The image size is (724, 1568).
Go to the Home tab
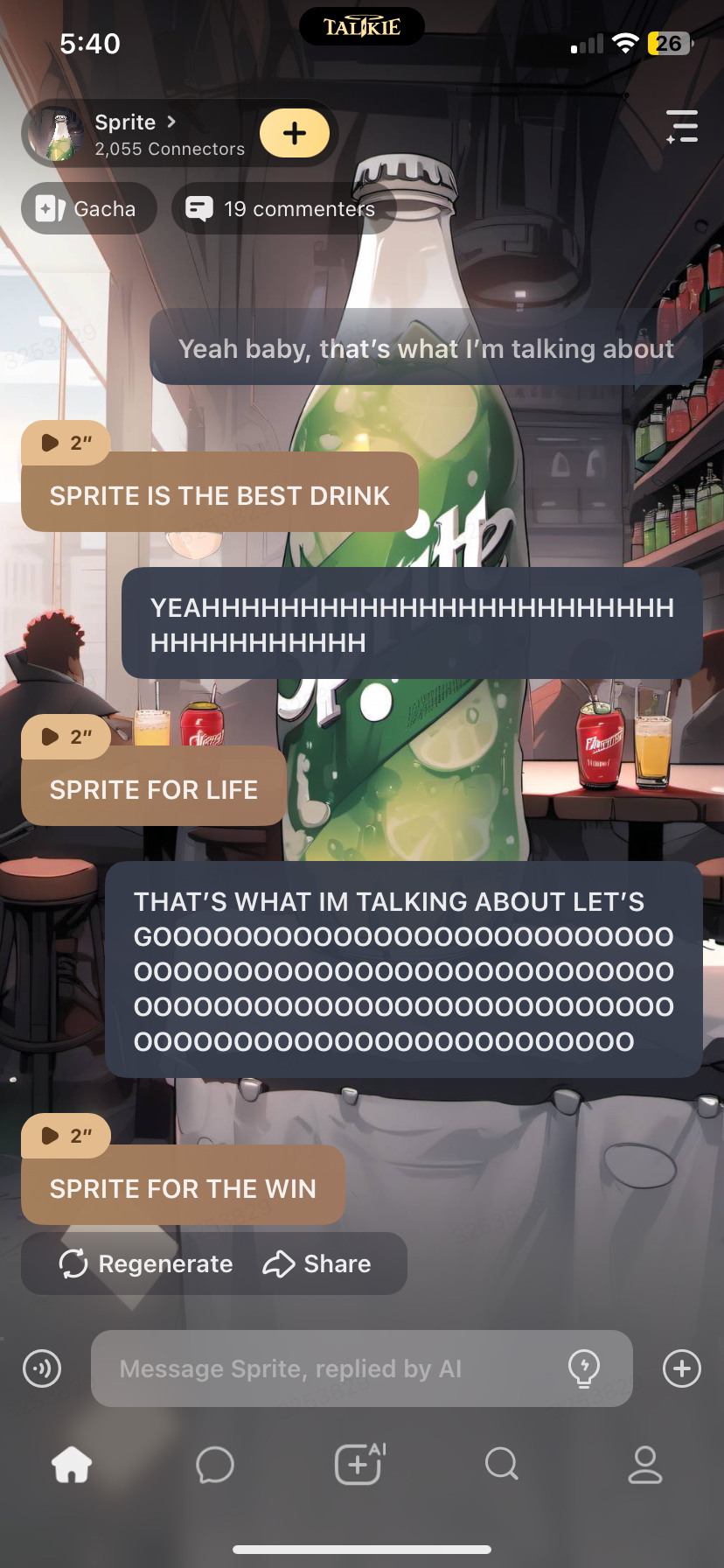point(72,1464)
